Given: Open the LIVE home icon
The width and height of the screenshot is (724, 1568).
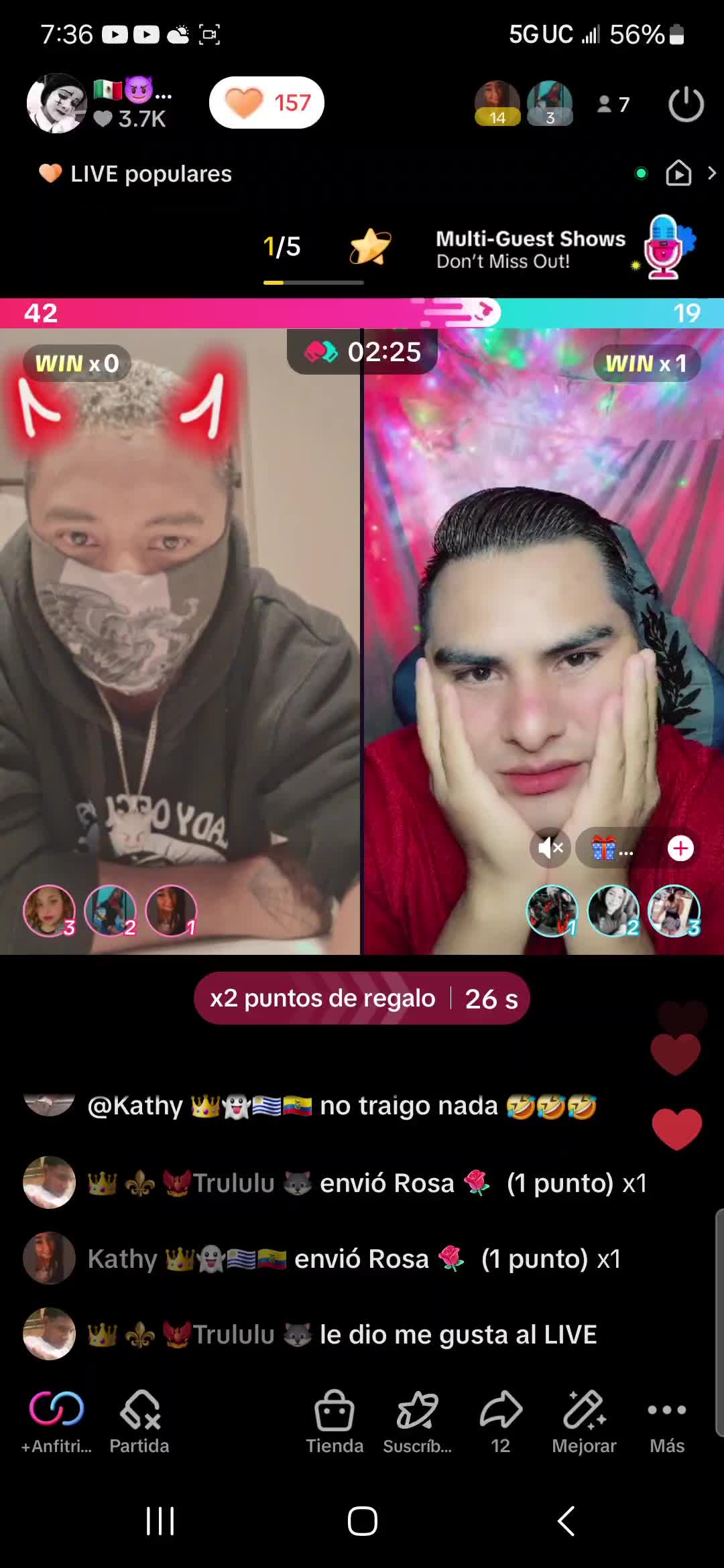Looking at the screenshot, I should click(x=678, y=174).
